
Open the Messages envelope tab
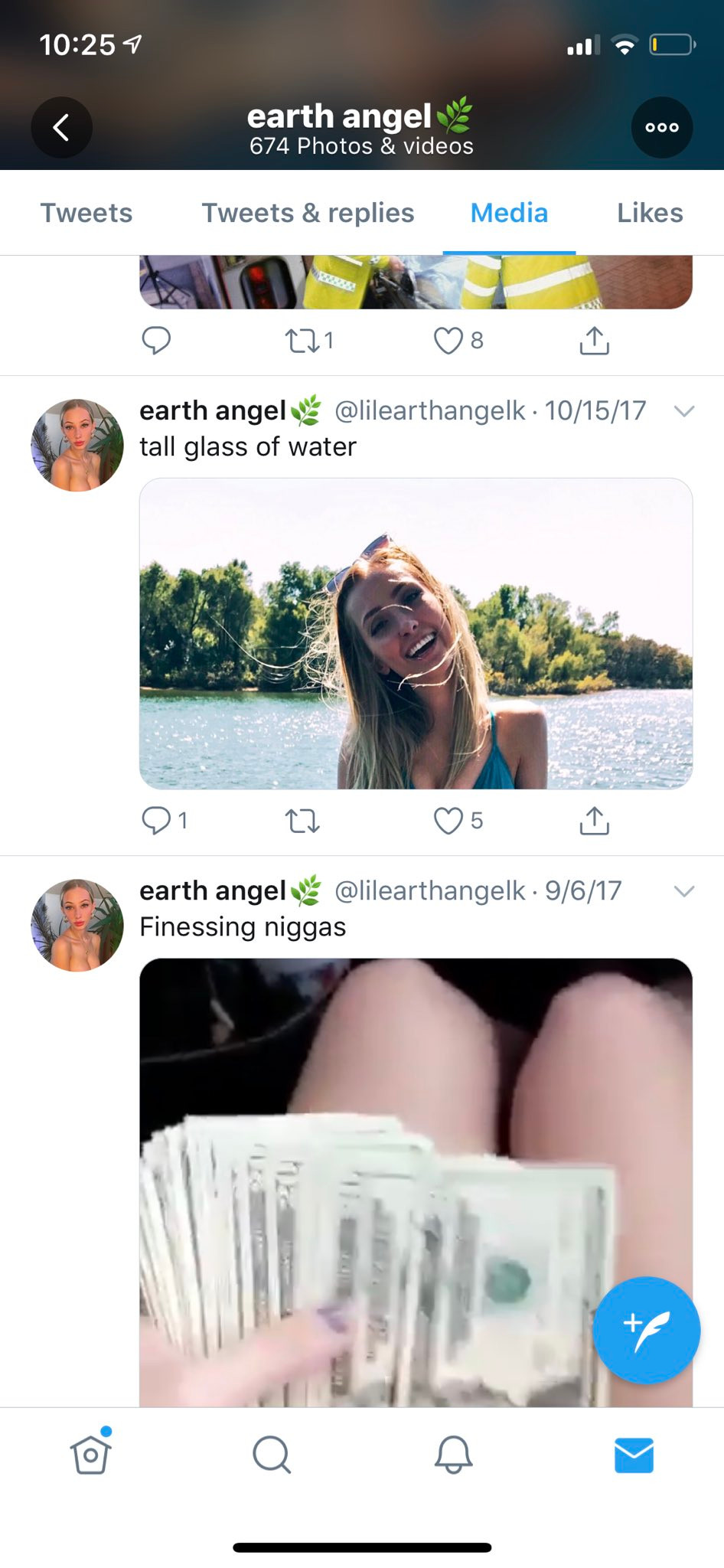(634, 1455)
